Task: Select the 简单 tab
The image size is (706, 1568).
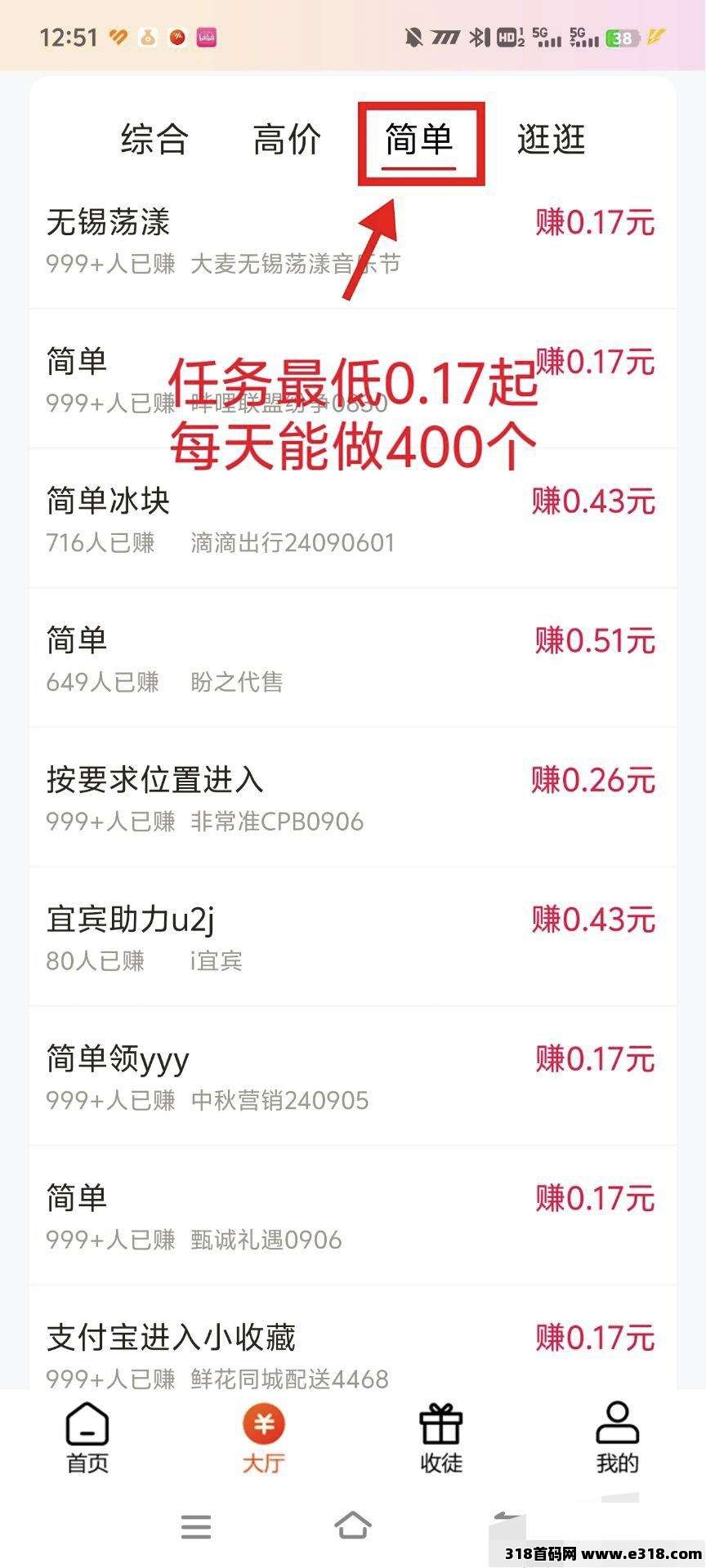Action: (x=419, y=139)
